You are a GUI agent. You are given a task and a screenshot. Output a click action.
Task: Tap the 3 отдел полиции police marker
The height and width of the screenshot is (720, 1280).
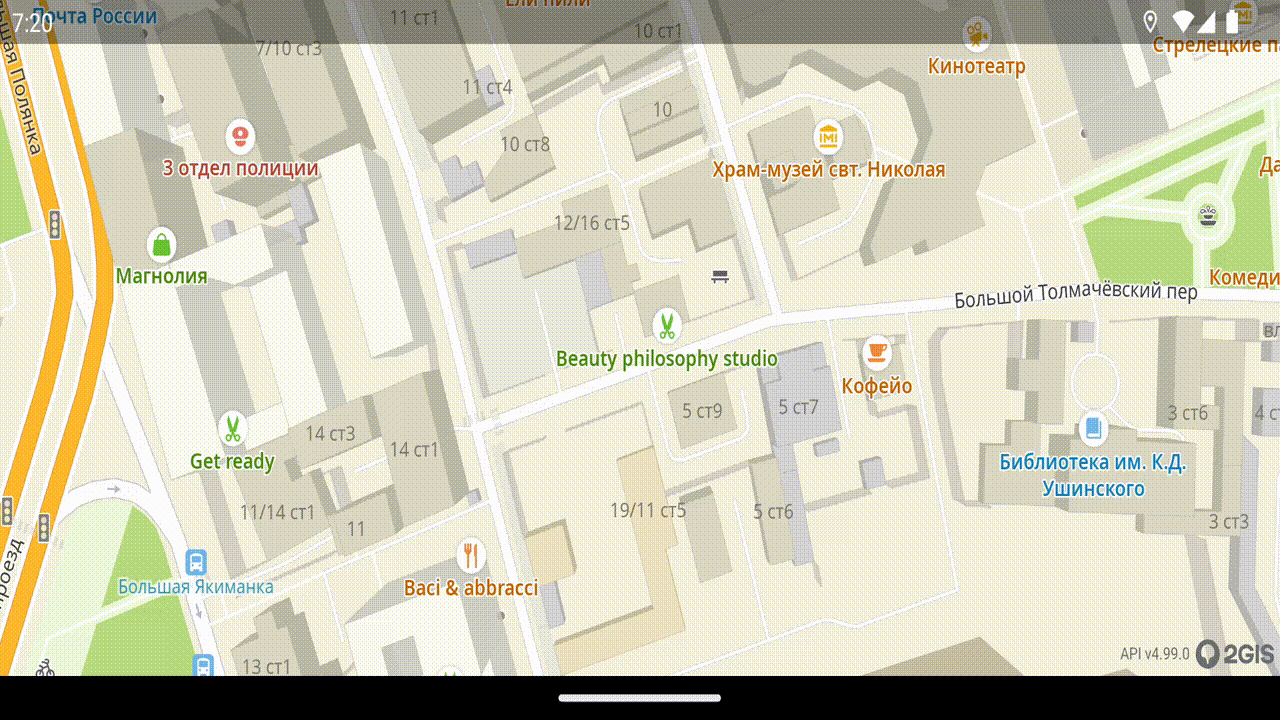(238, 136)
